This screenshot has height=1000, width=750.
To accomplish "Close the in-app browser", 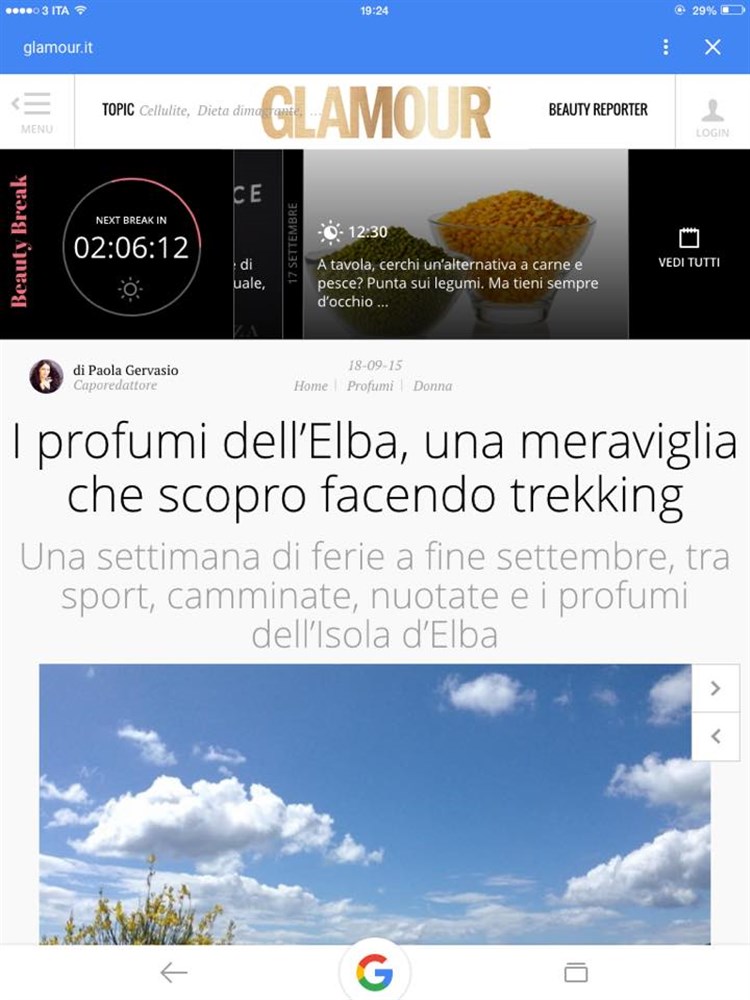I will tap(712, 47).
